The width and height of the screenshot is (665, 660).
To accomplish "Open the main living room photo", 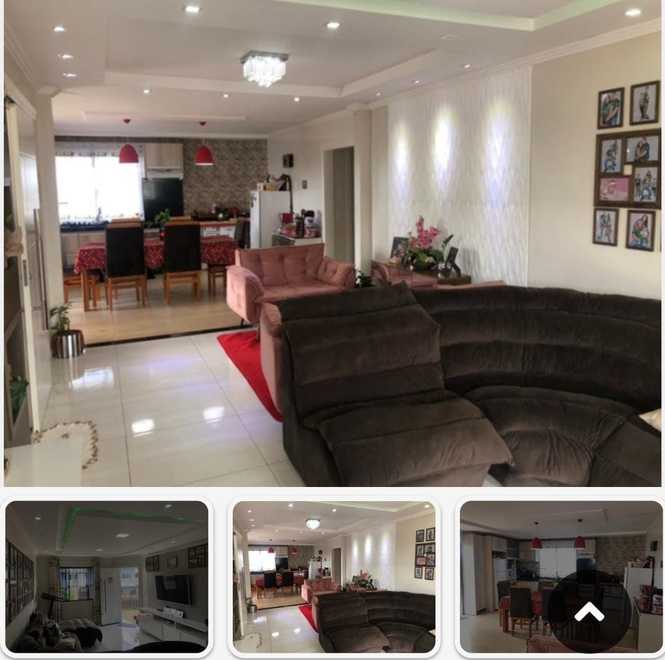I will (x=332, y=243).
